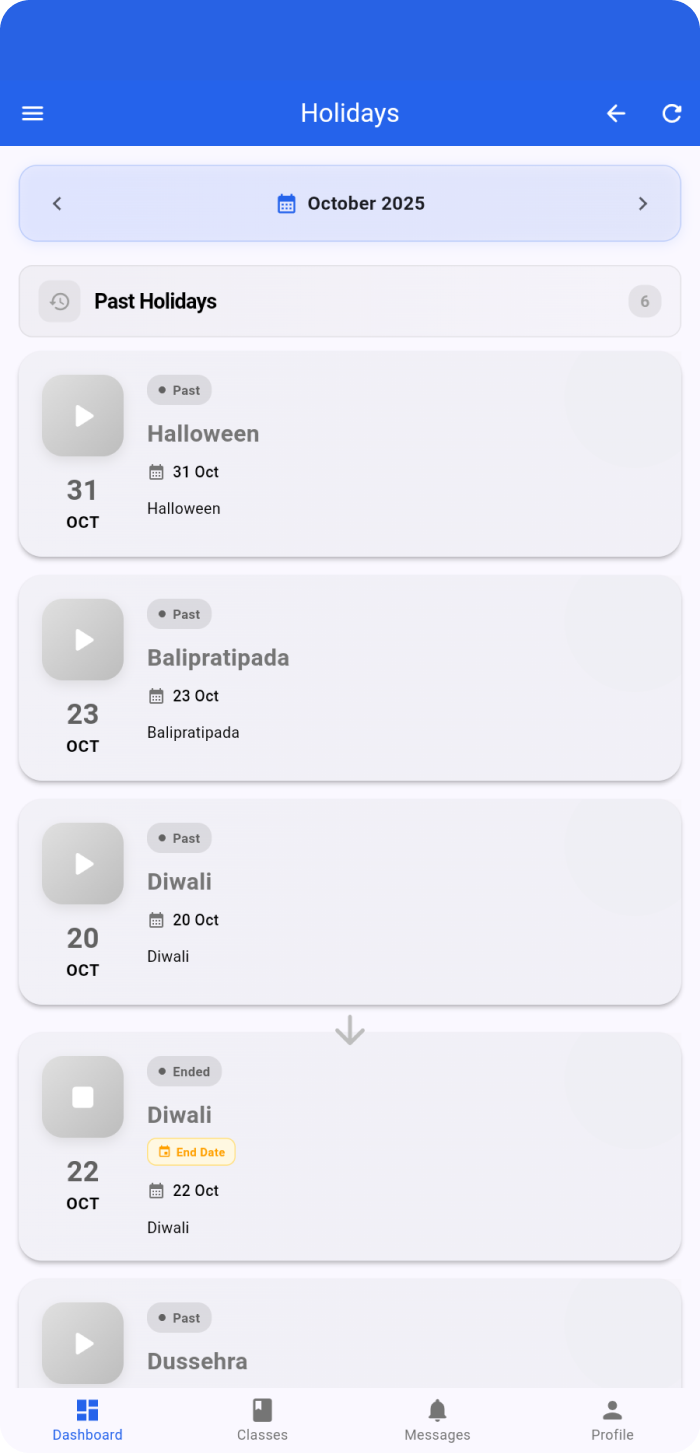Refresh the holidays list

[672, 114]
